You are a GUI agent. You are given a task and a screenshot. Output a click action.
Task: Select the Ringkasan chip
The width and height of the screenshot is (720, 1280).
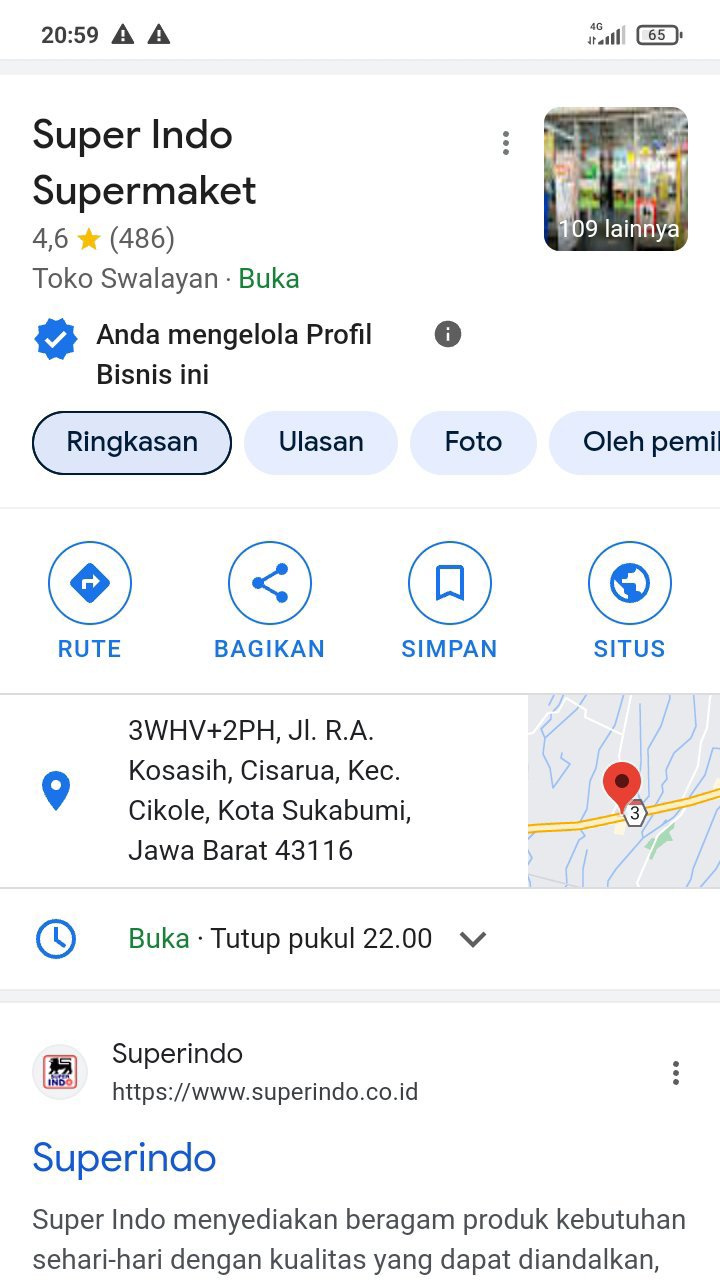pyautogui.click(x=132, y=442)
